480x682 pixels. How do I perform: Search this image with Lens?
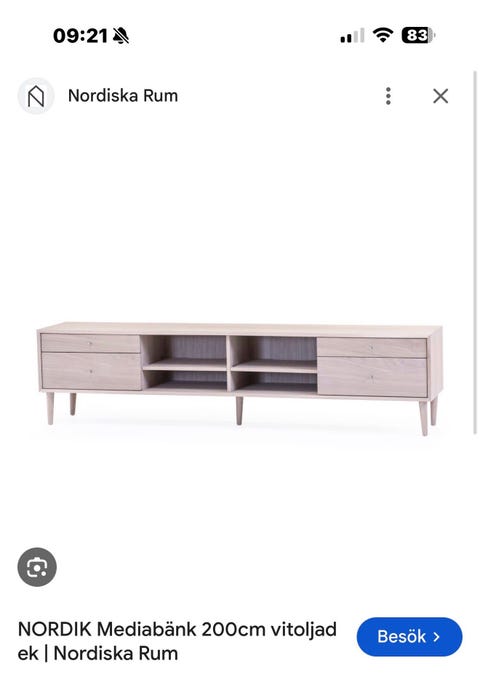click(x=37, y=567)
